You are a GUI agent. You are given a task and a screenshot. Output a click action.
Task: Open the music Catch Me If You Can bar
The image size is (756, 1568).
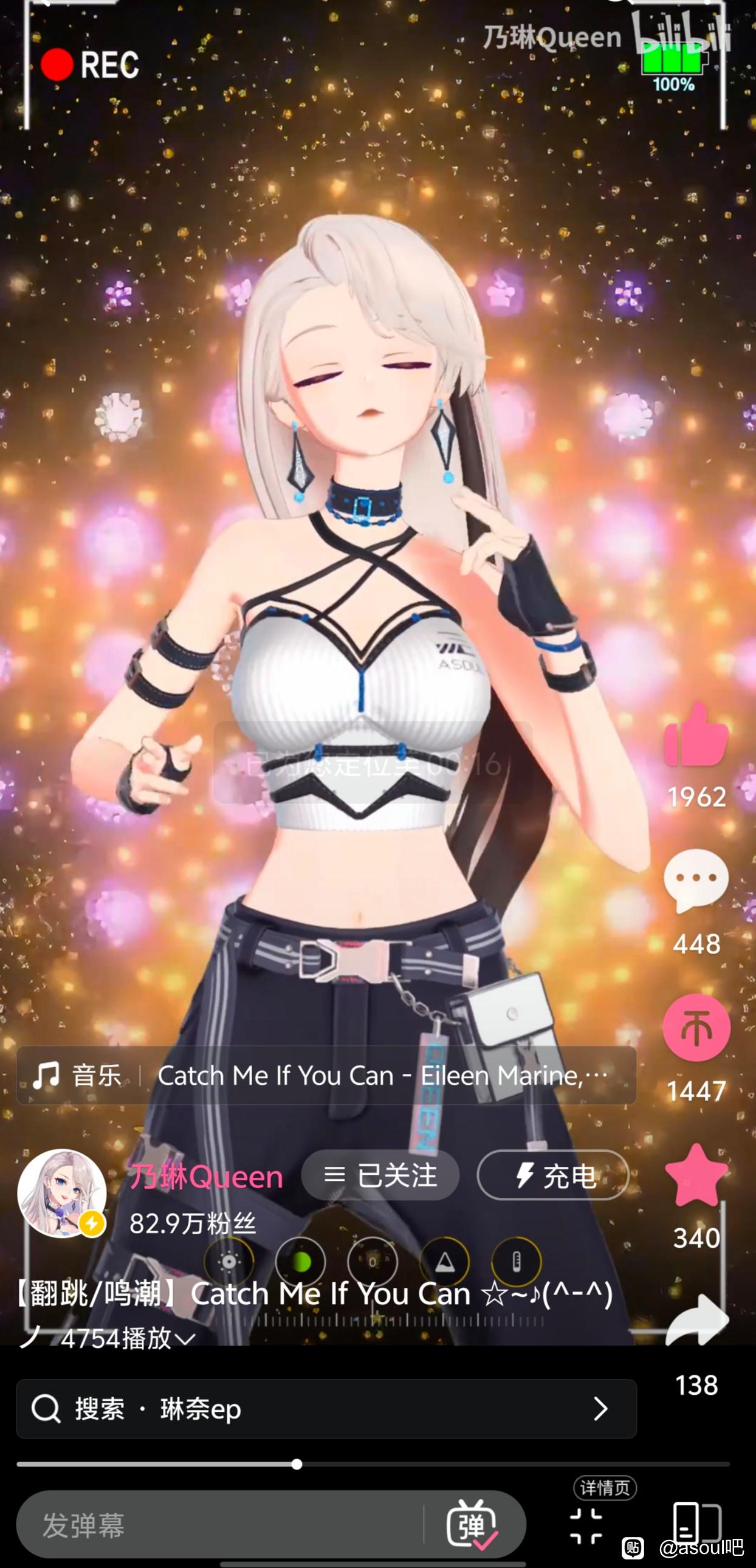point(326,1076)
